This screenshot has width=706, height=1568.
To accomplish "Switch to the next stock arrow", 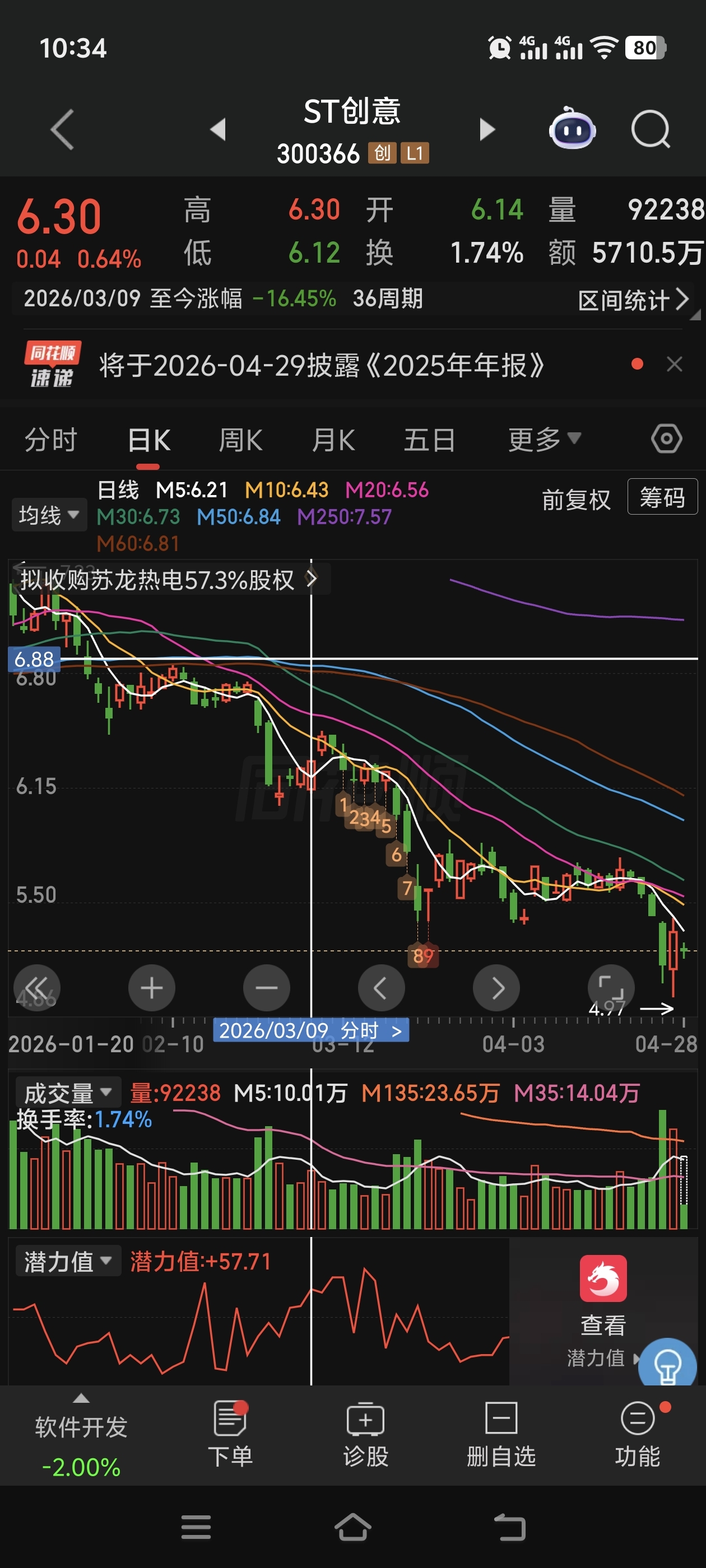I will point(487,129).
